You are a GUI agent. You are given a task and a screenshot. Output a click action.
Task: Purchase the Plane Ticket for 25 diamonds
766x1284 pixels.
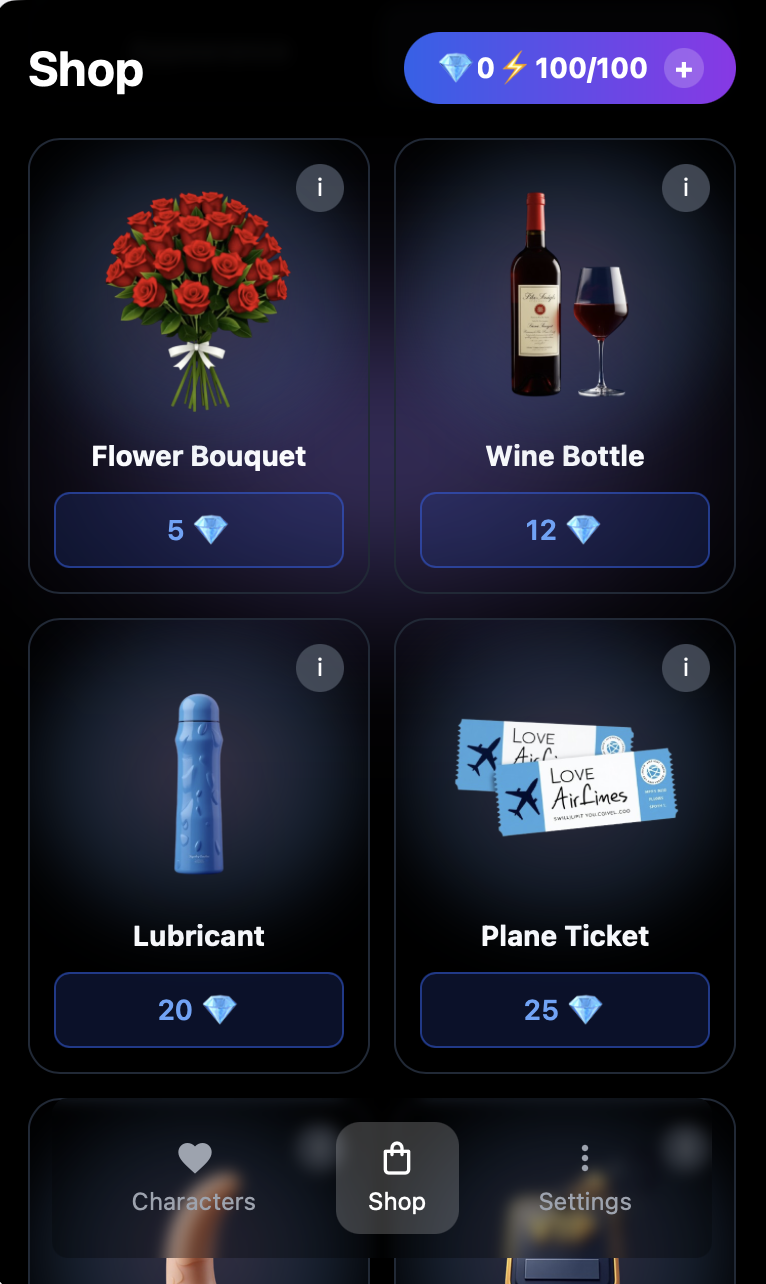click(564, 1010)
